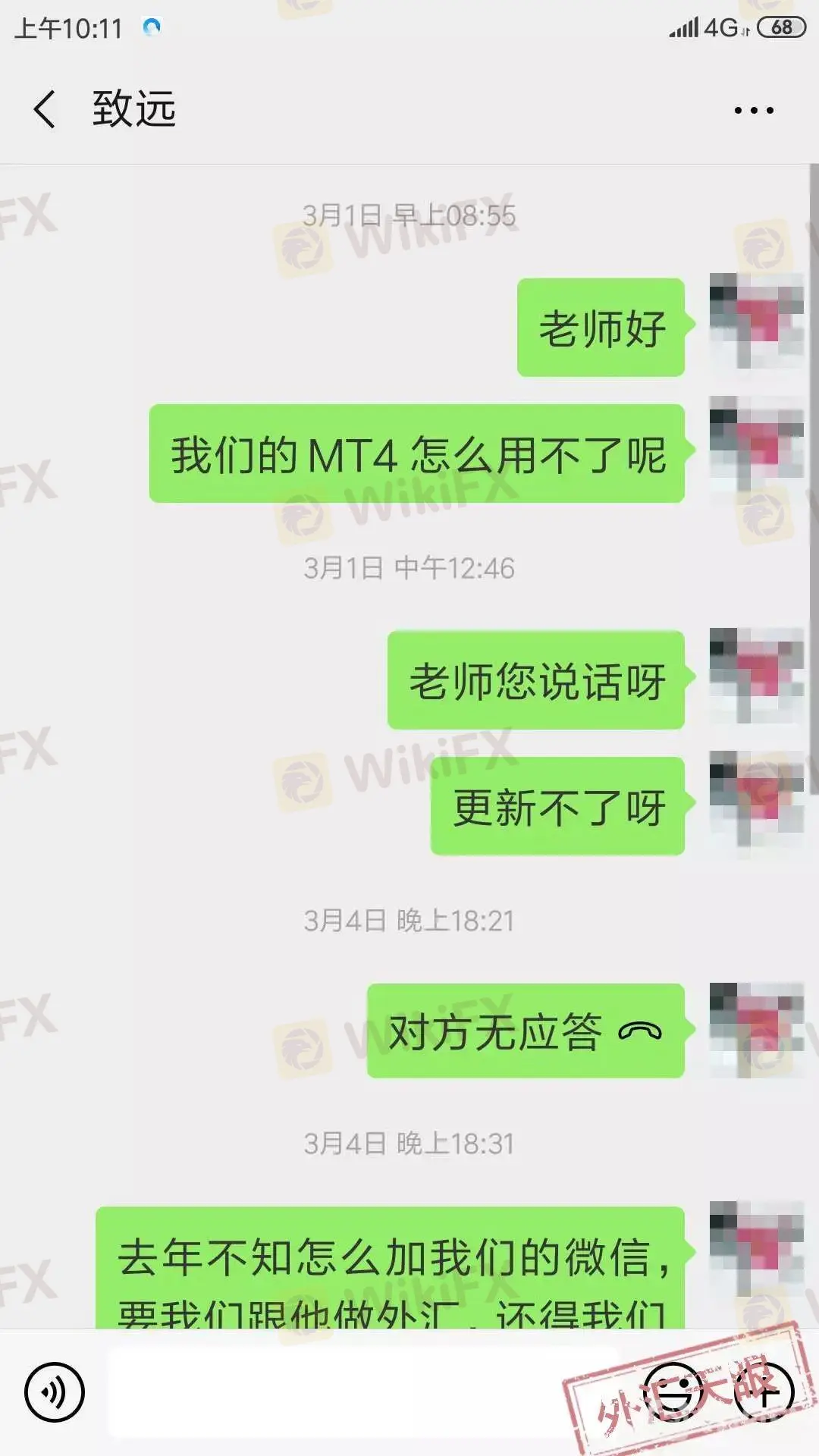Image resolution: width=819 pixels, height=1456 pixels.
Task: Go back from the 致远 chat
Action: click(x=45, y=109)
